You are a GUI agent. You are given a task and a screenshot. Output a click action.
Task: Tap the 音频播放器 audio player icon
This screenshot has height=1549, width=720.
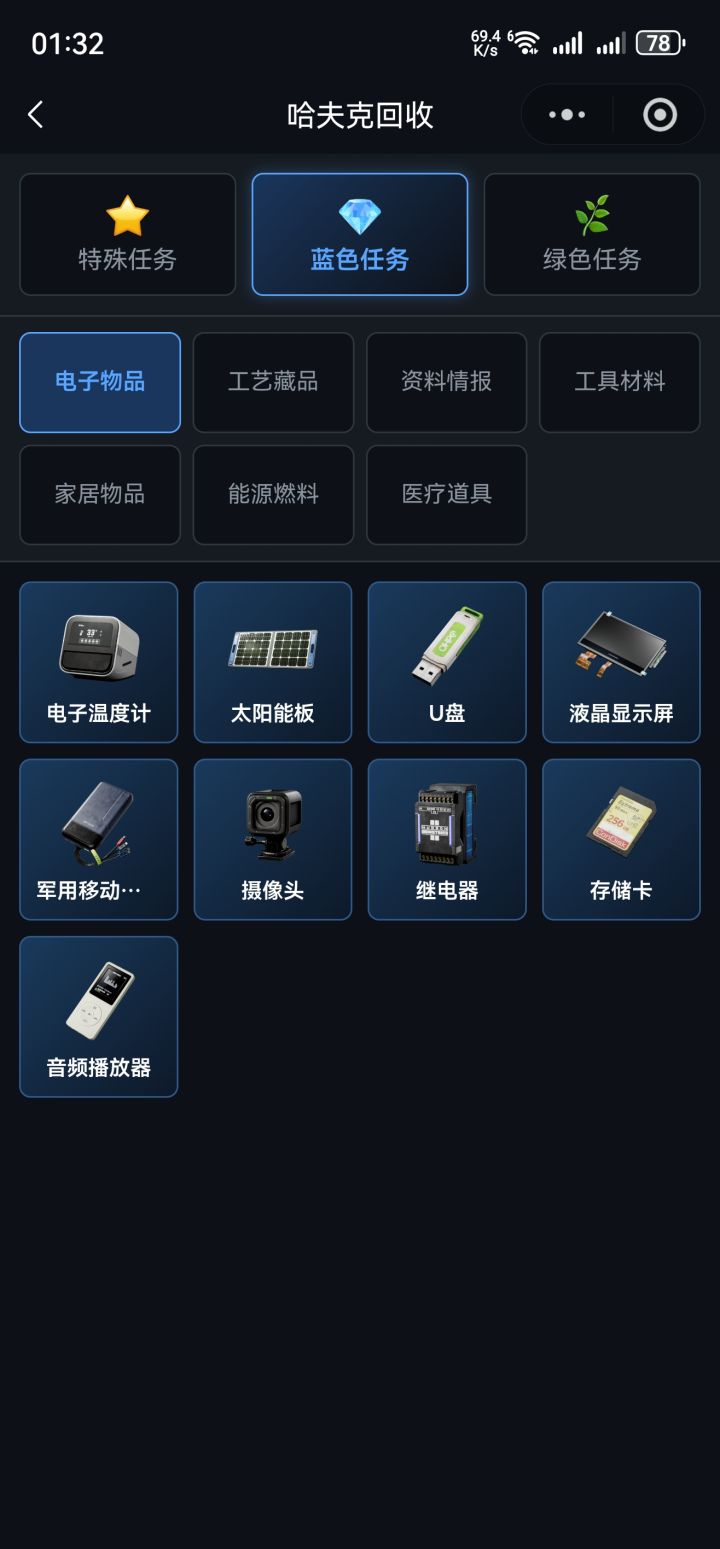[x=98, y=1015]
